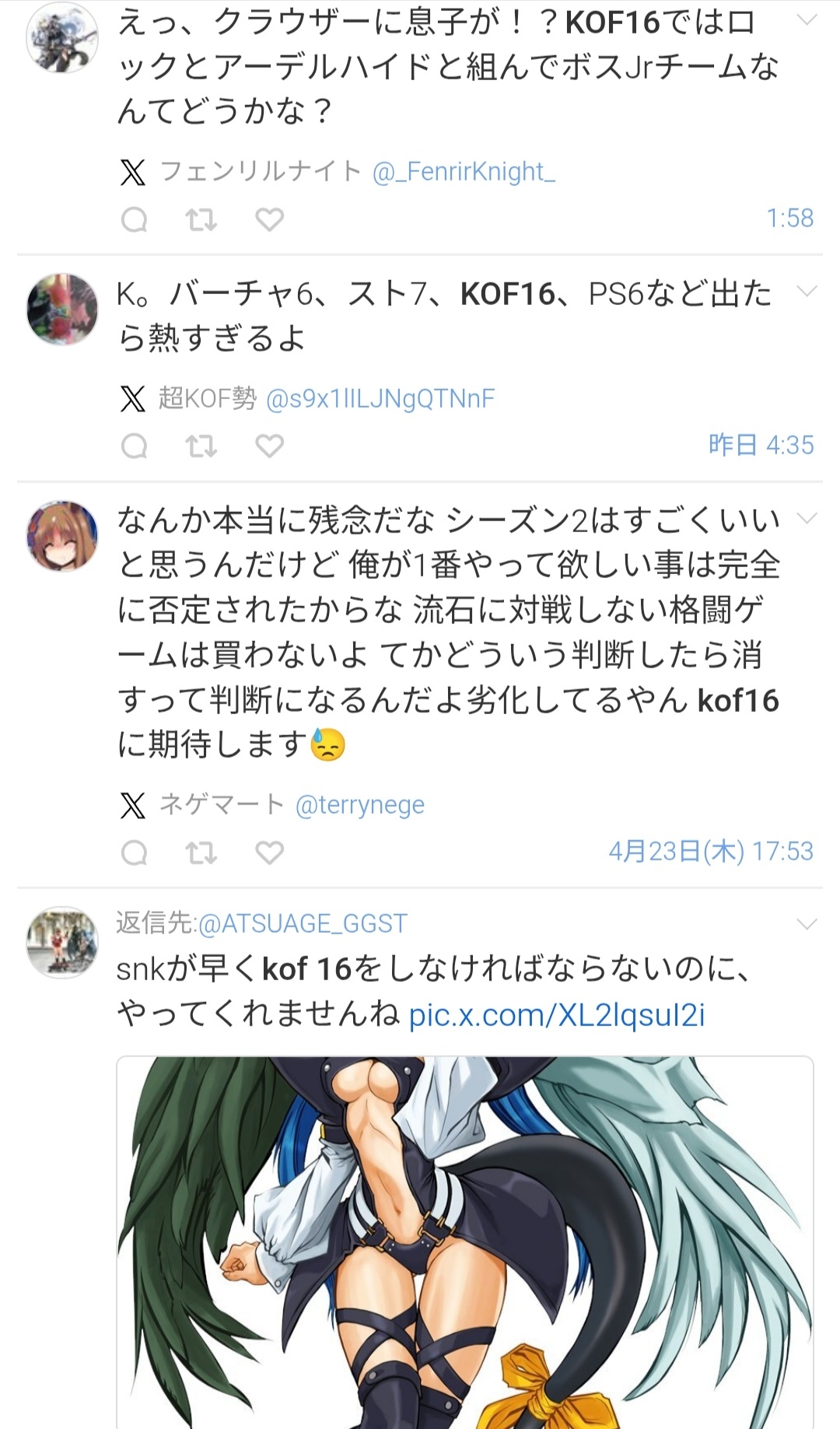Screen dimensions: 840x1429
Task: Open the 4月23日(木) 17:53 timestamp
Action: [710, 852]
